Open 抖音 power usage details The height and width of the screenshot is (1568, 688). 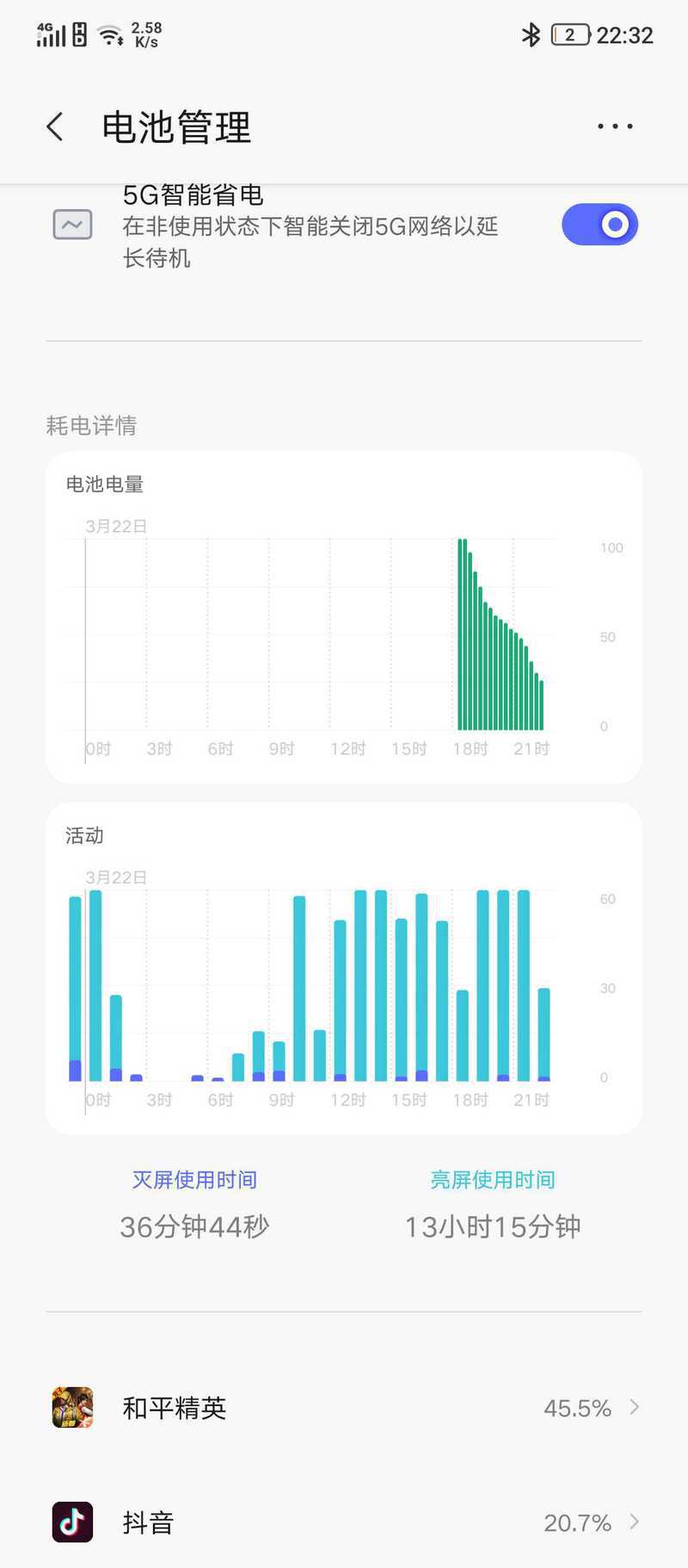[344, 1522]
